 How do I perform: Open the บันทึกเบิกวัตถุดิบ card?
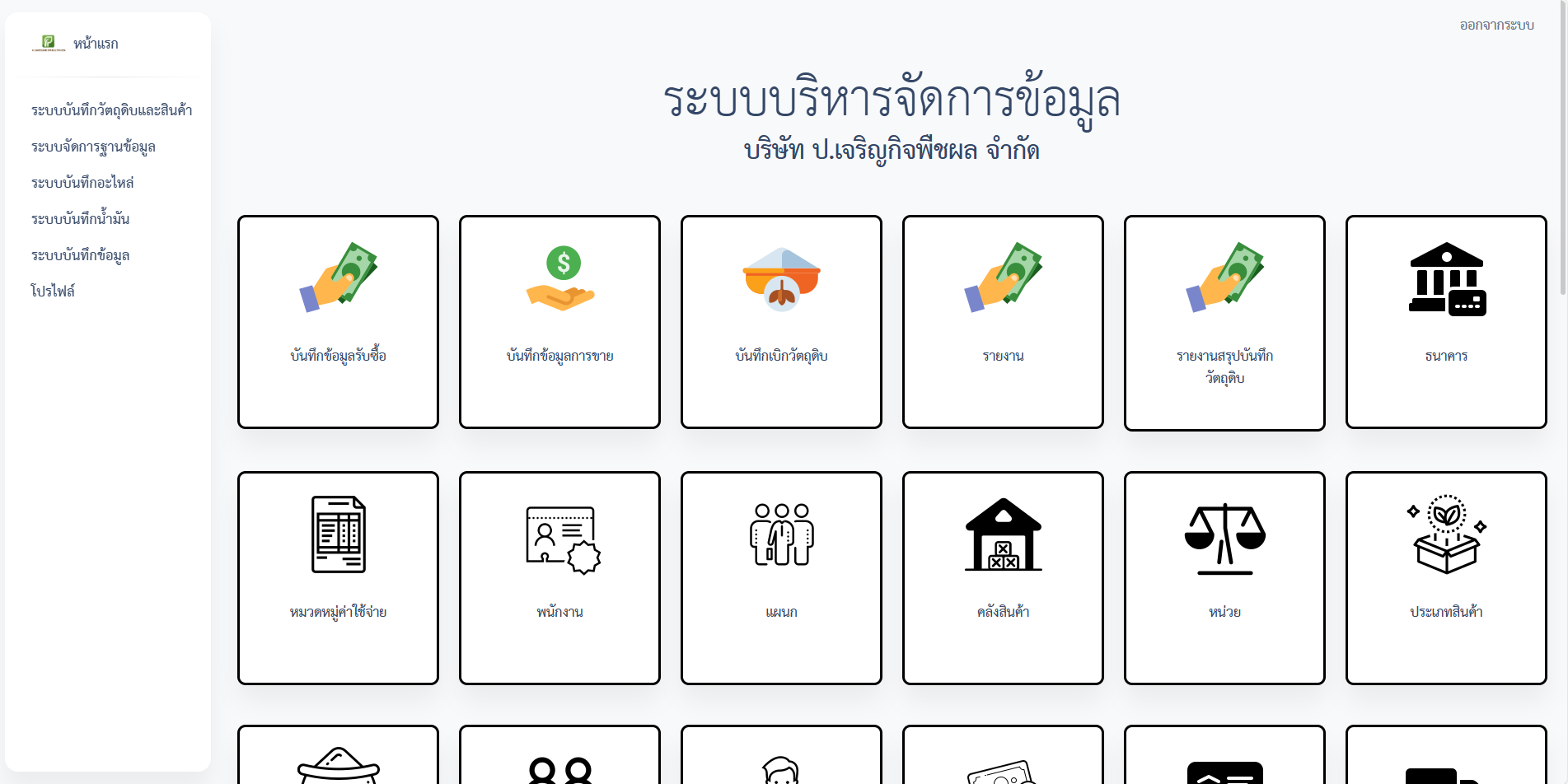(x=781, y=322)
